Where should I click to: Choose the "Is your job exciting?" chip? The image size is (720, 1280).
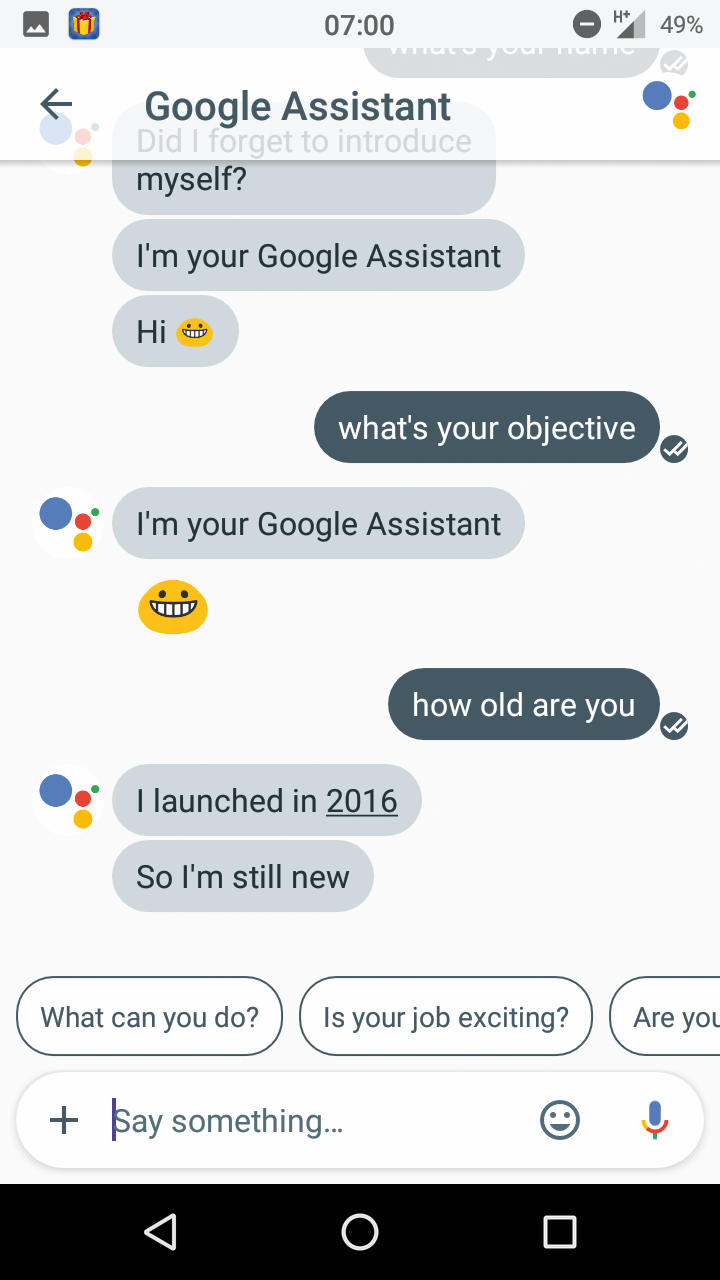[x=446, y=1016]
